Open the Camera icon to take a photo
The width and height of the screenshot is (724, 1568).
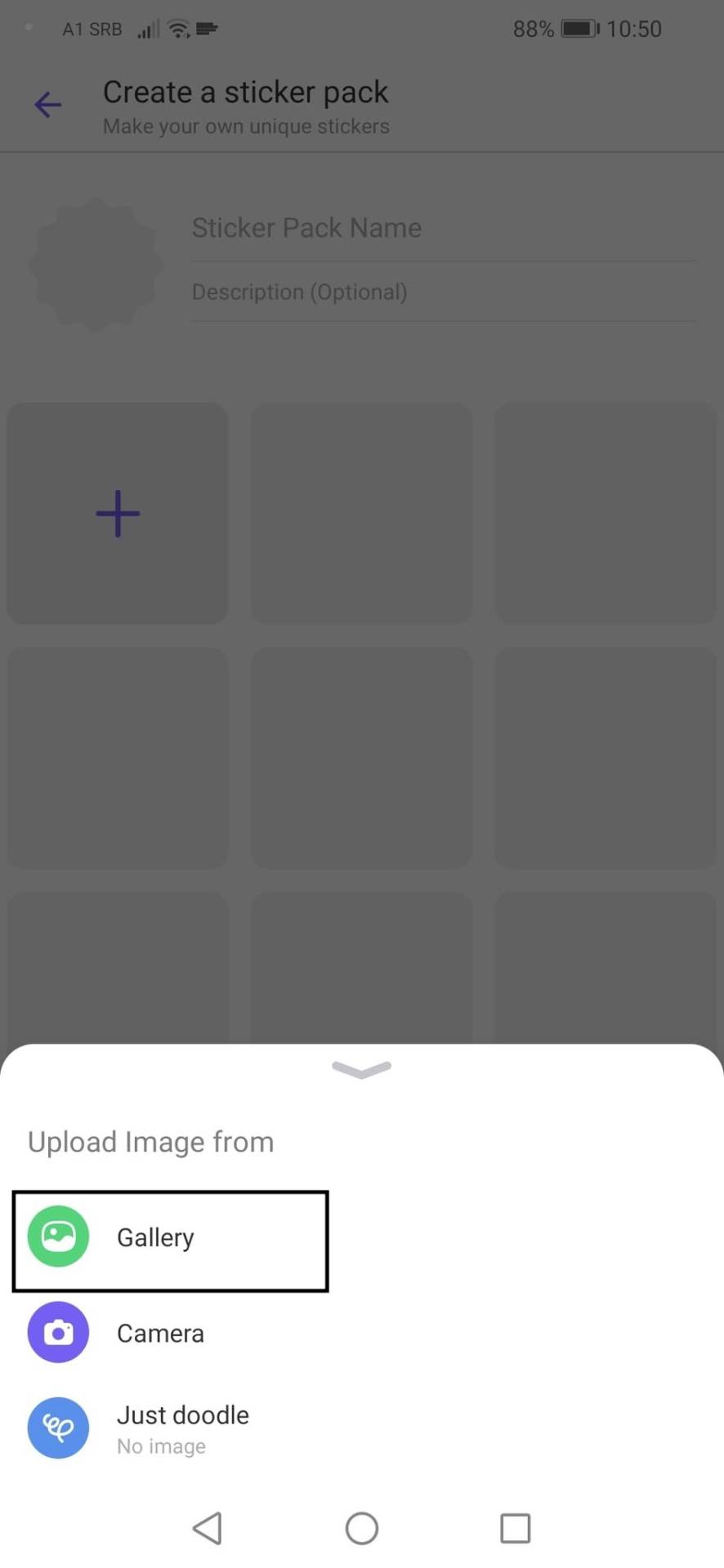tap(57, 1332)
